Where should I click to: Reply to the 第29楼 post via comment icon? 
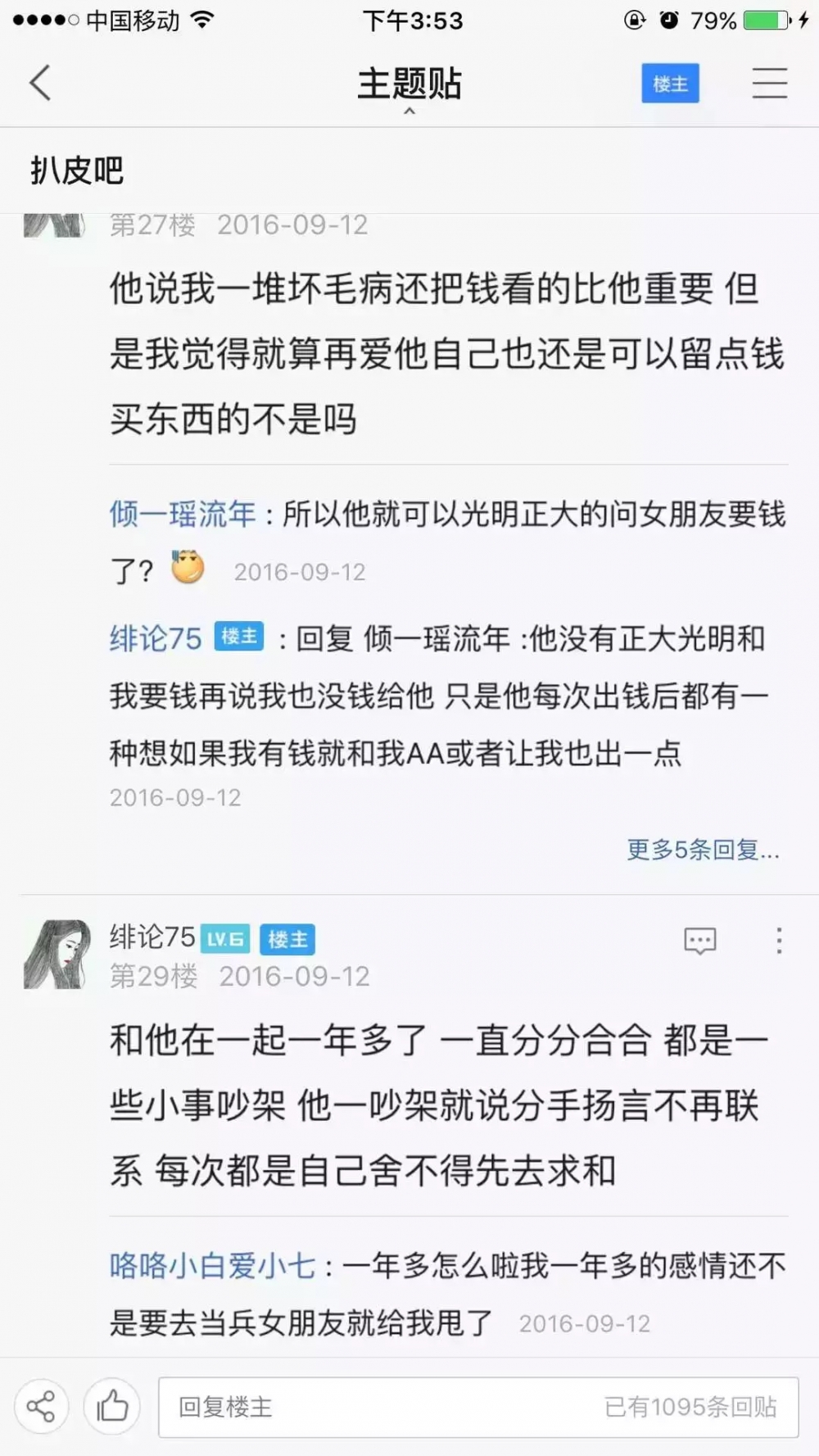tap(700, 941)
